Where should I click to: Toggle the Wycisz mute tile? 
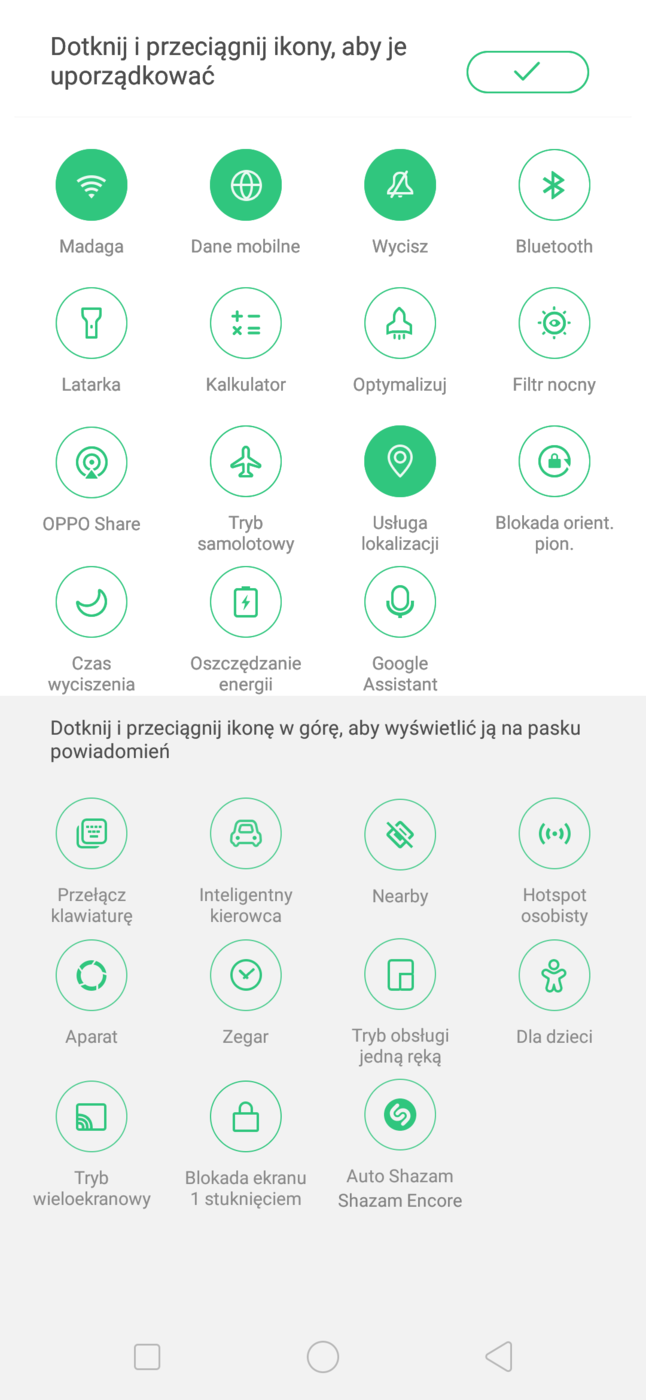(x=400, y=185)
